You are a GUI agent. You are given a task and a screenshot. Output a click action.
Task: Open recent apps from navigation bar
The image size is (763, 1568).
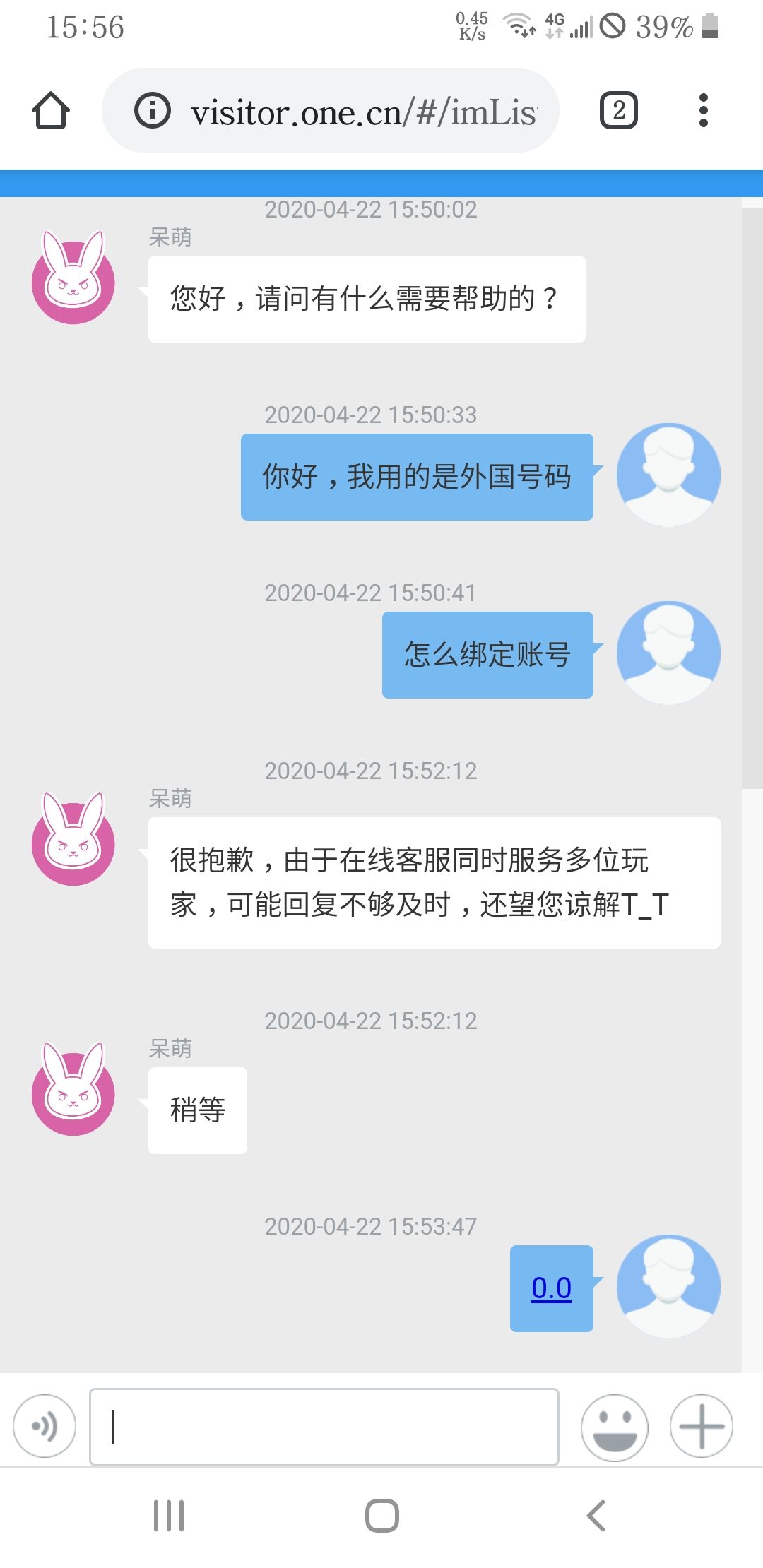pyautogui.click(x=169, y=1516)
